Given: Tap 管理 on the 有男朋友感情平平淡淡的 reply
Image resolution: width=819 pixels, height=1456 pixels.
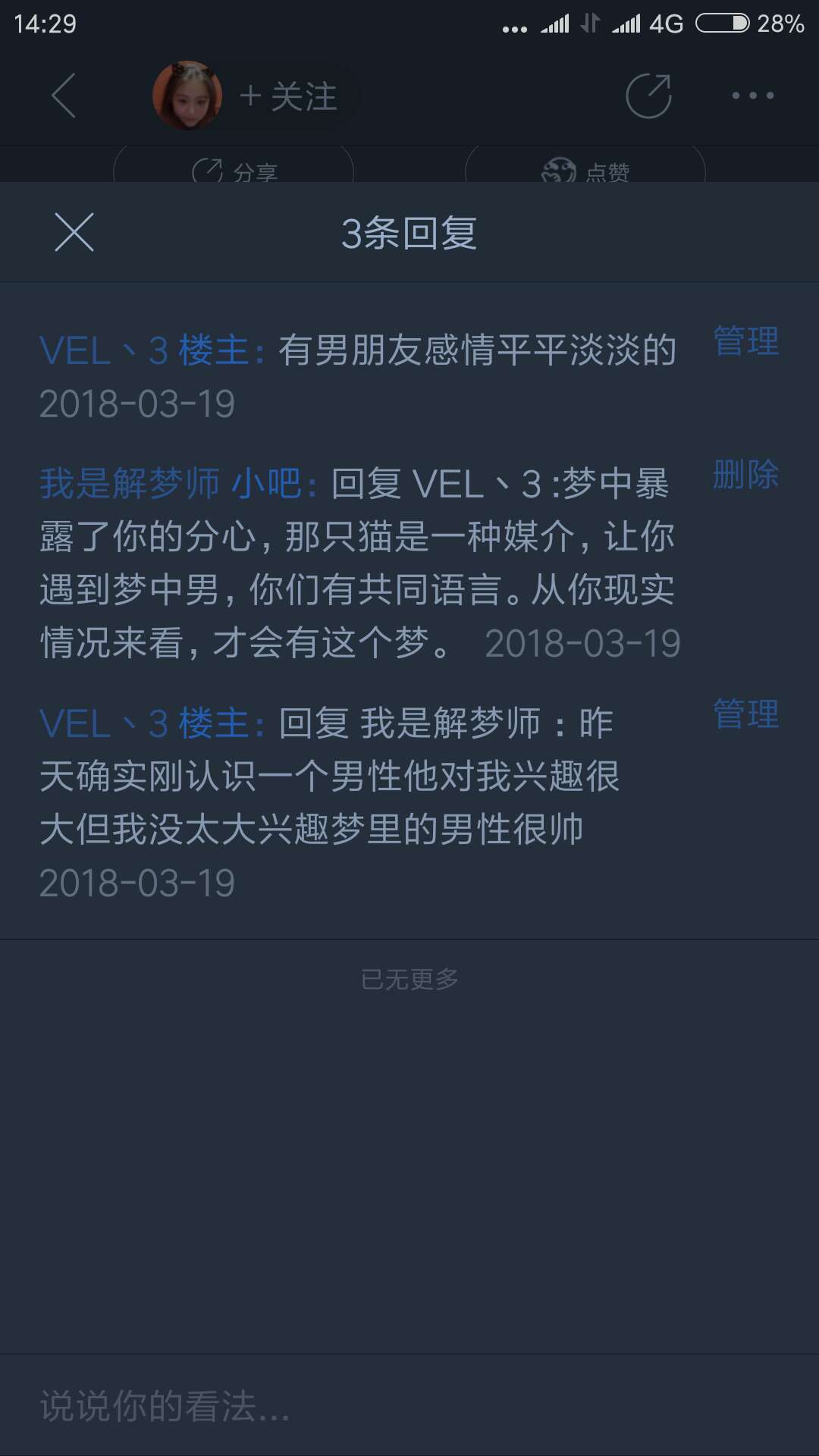Looking at the screenshot, I should tap(746, 341).
